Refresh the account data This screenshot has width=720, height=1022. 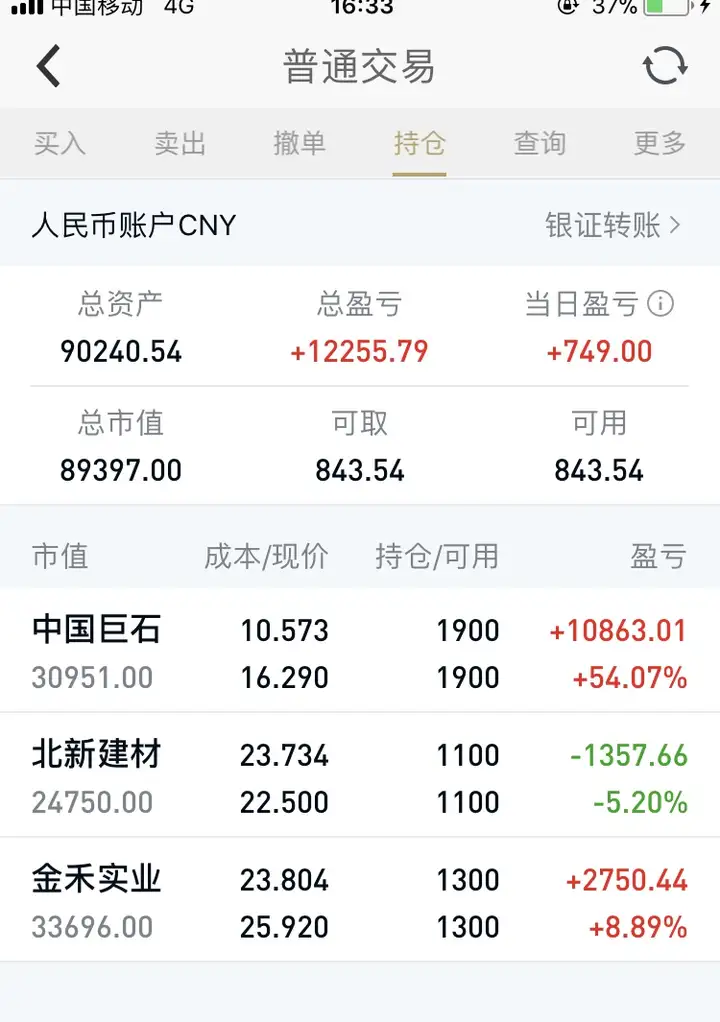click(663, 66)
